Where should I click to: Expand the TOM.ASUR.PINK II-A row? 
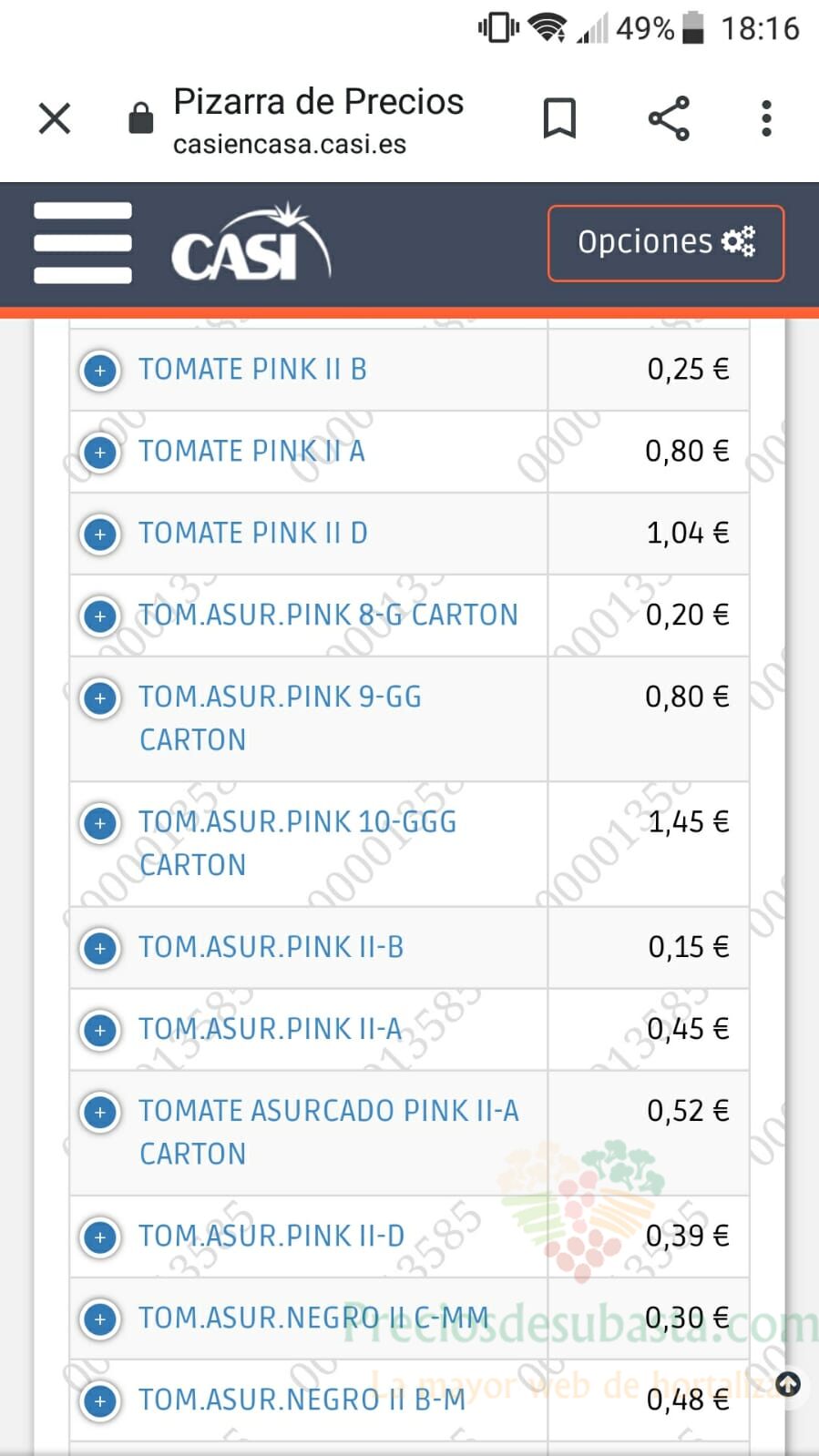point(100,1031)
